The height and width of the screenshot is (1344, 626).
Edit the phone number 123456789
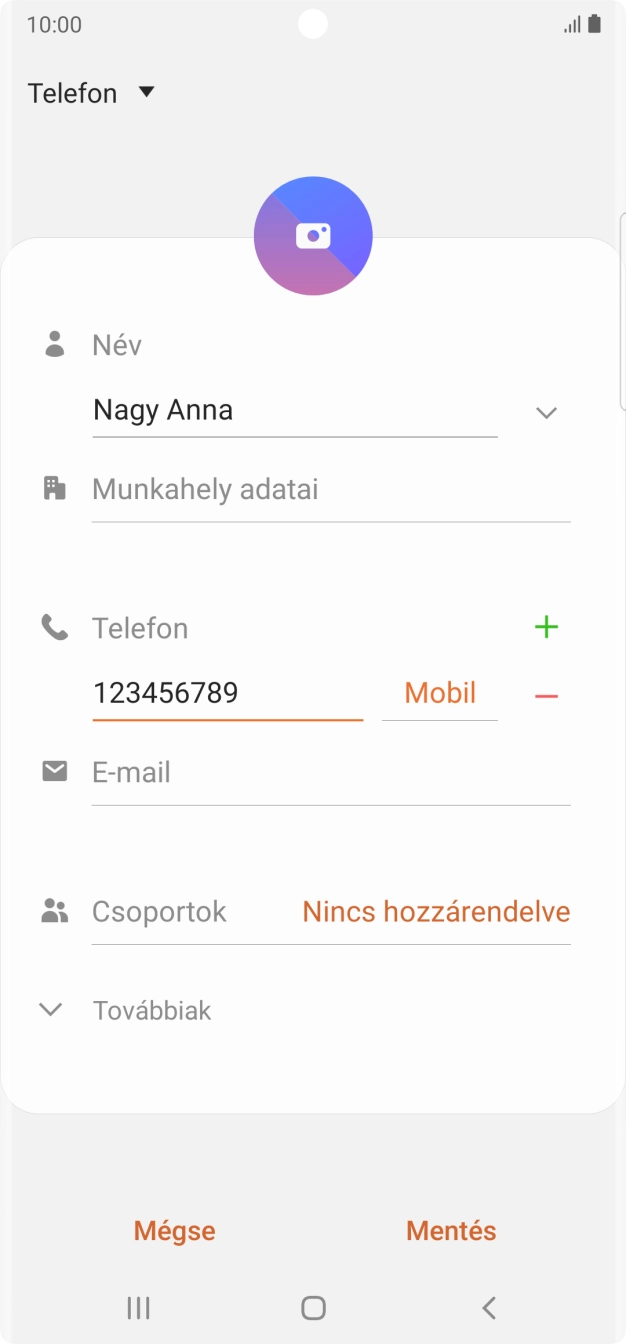click(227, 694)
